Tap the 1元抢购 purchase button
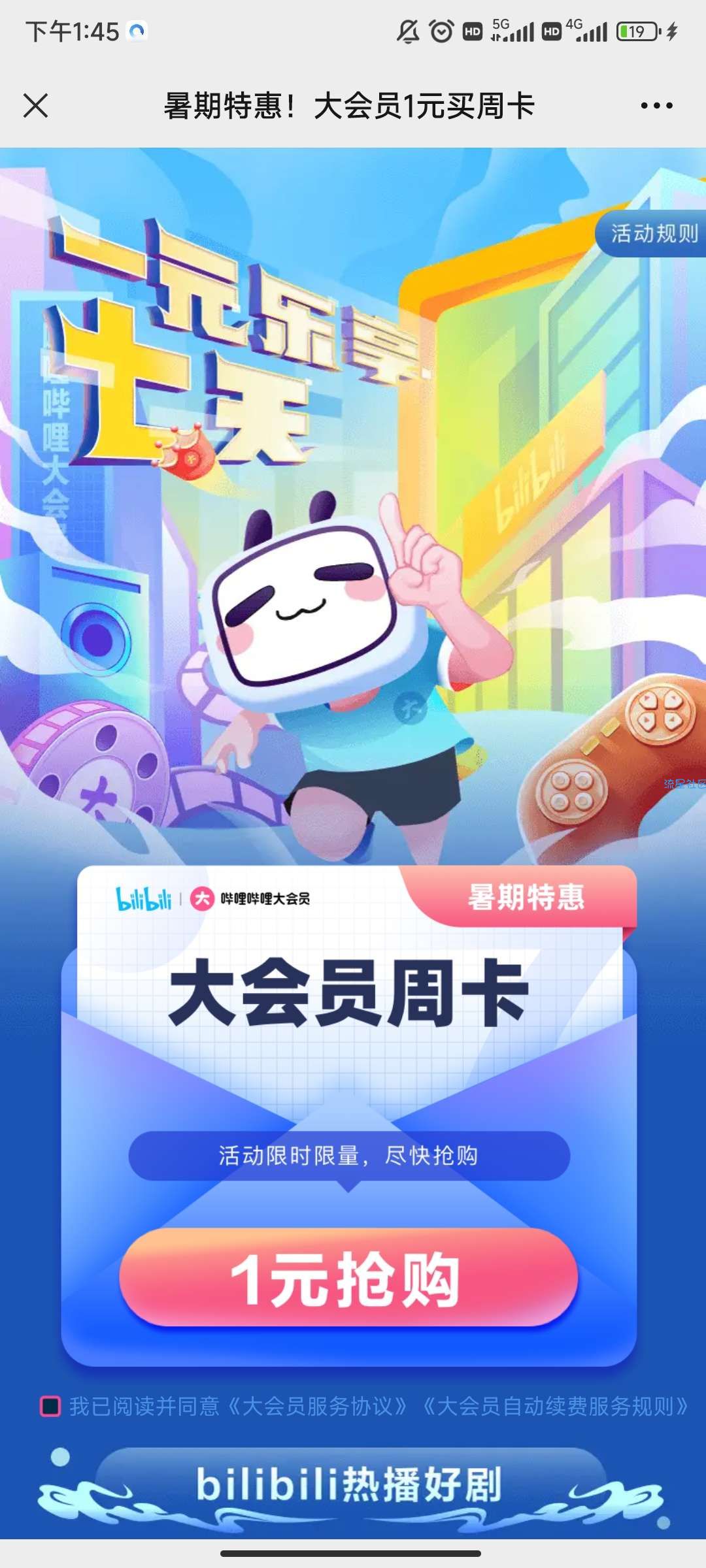Viewport: 706px width, 1568px height. point(348,1278)
